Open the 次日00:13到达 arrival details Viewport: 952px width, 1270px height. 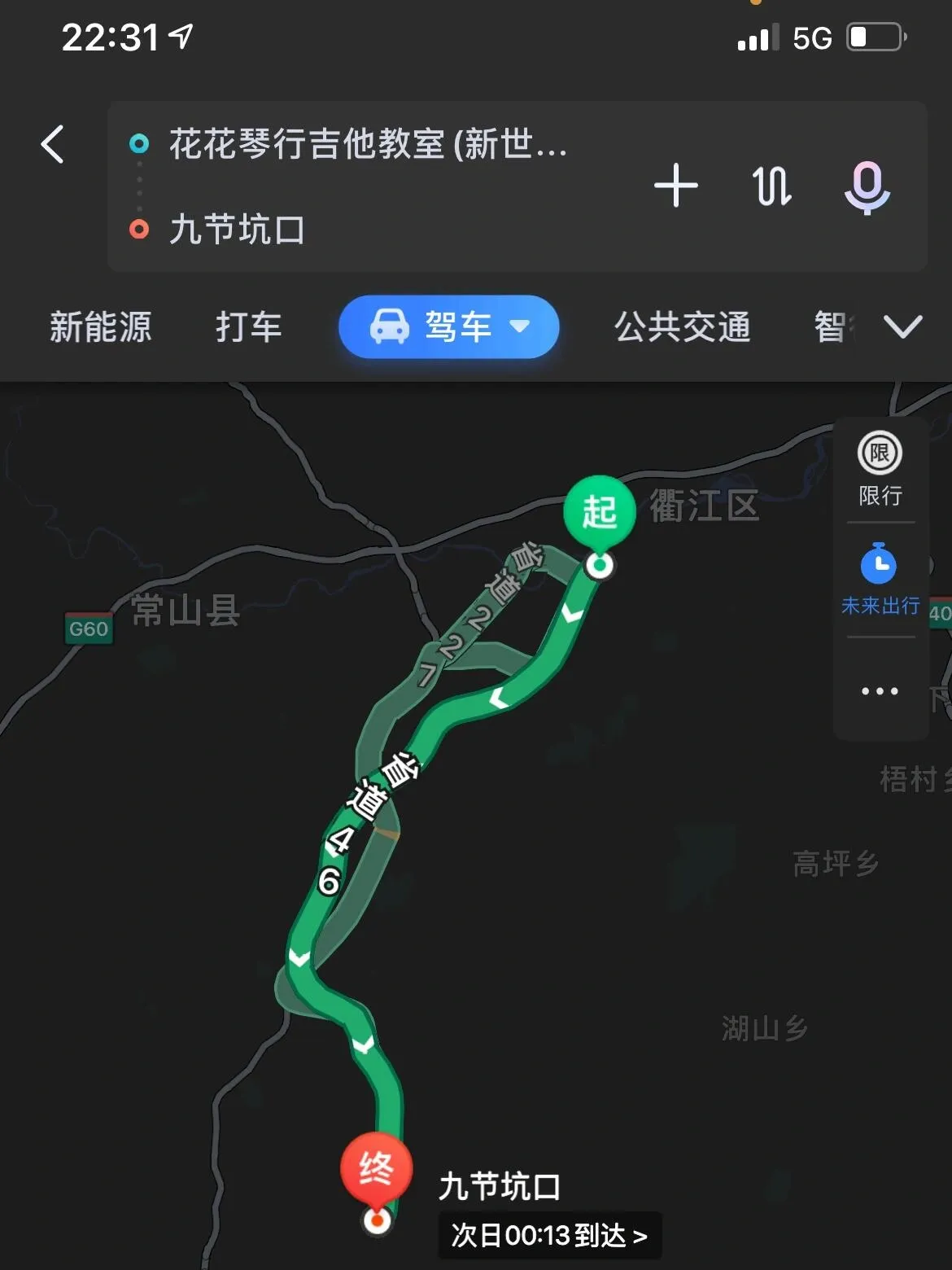click(549, 1235)
